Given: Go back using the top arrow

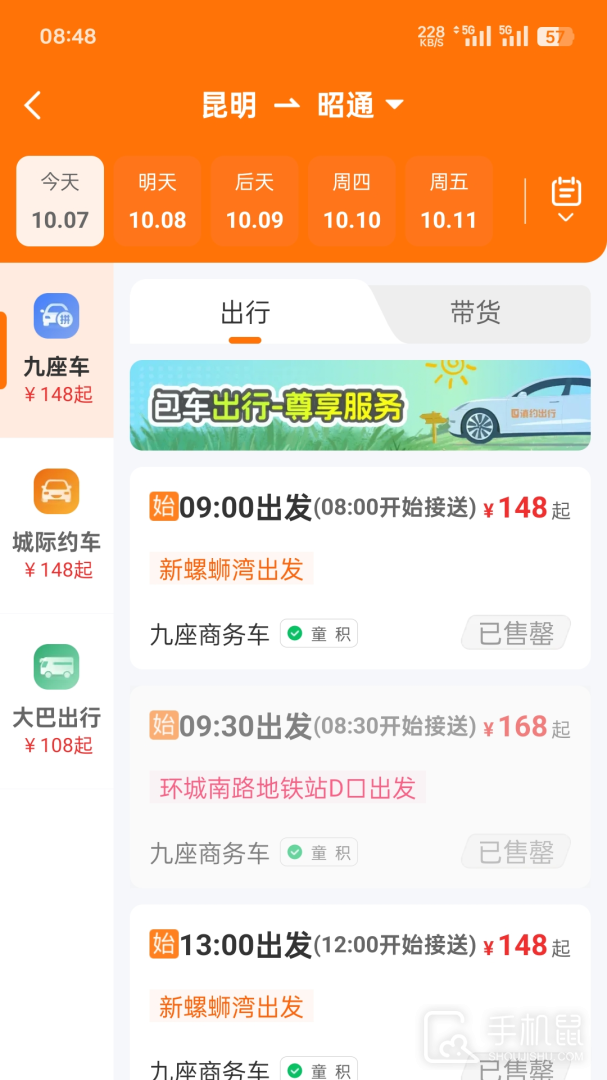Looking at the screenshot, I should pyautogui.click(x=33, y=105).
